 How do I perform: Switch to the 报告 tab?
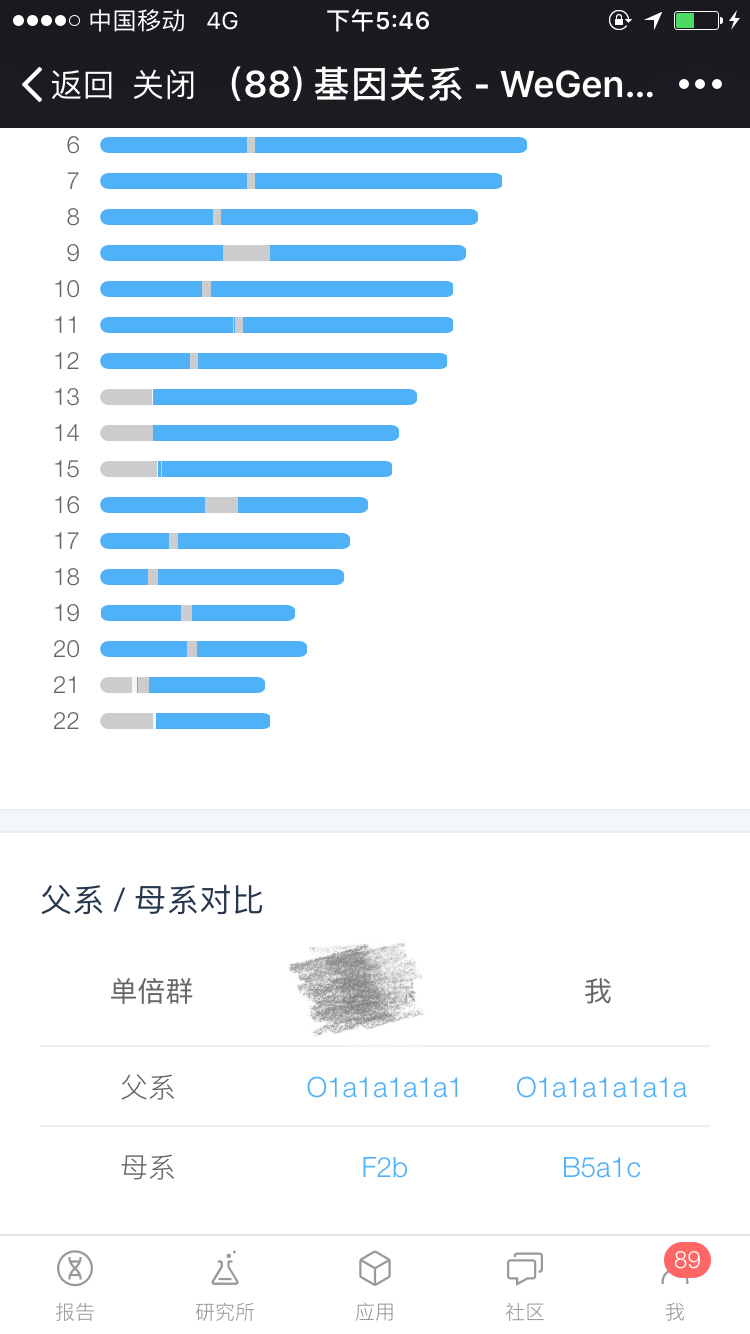75,1285
